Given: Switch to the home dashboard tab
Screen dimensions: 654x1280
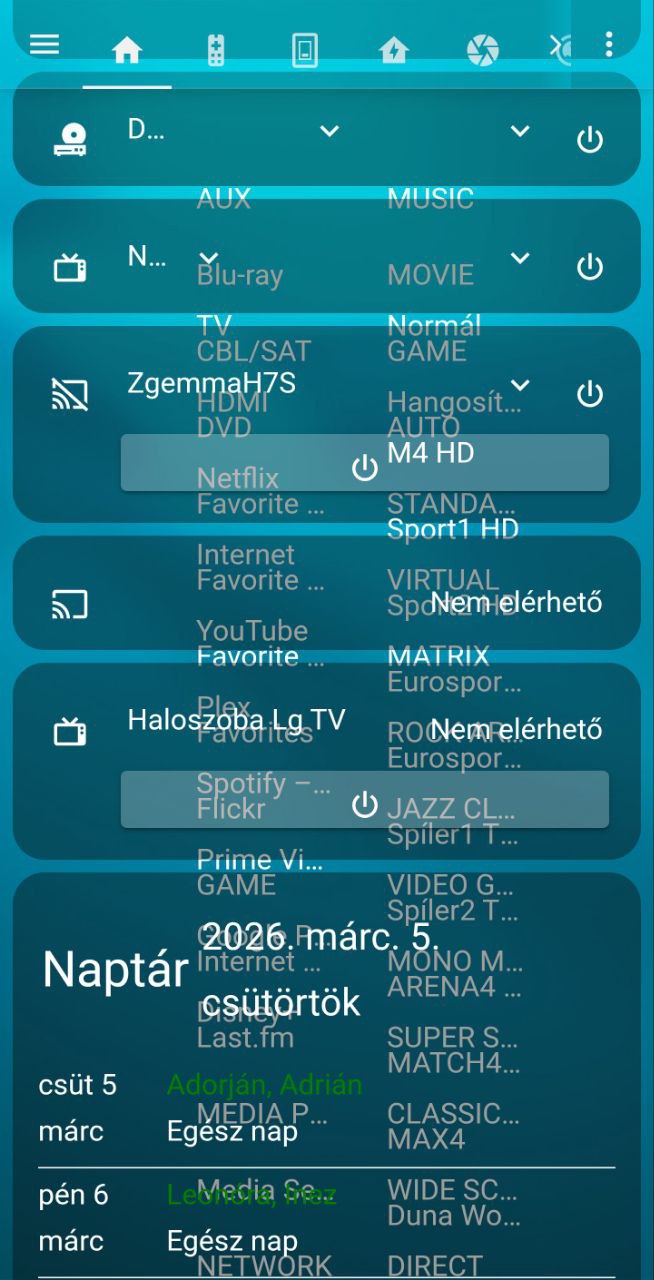Looking at the screenshot, I should [x=127, y=50].
